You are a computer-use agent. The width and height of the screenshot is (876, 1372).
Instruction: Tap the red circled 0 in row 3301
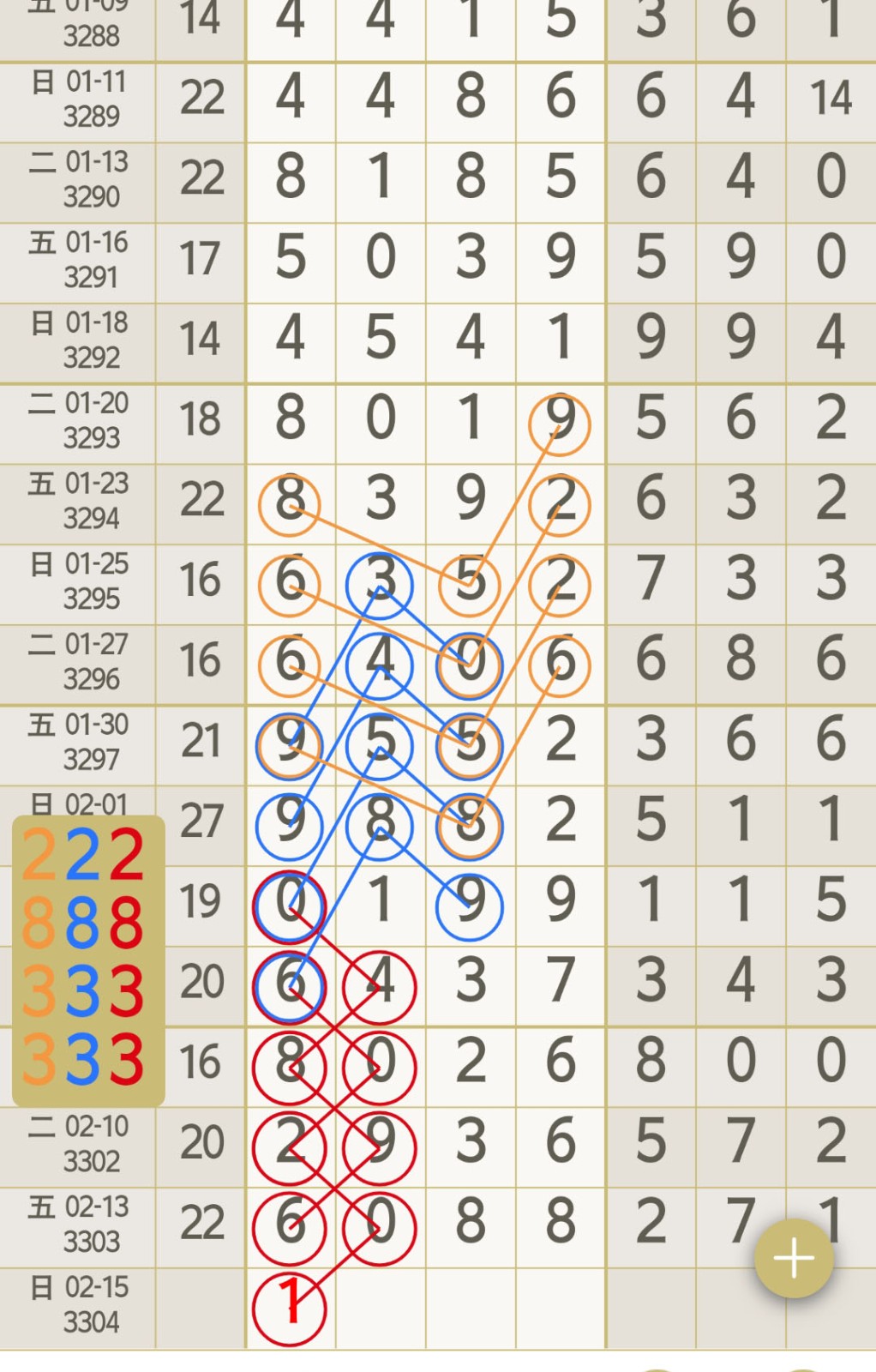point(380,1063)
